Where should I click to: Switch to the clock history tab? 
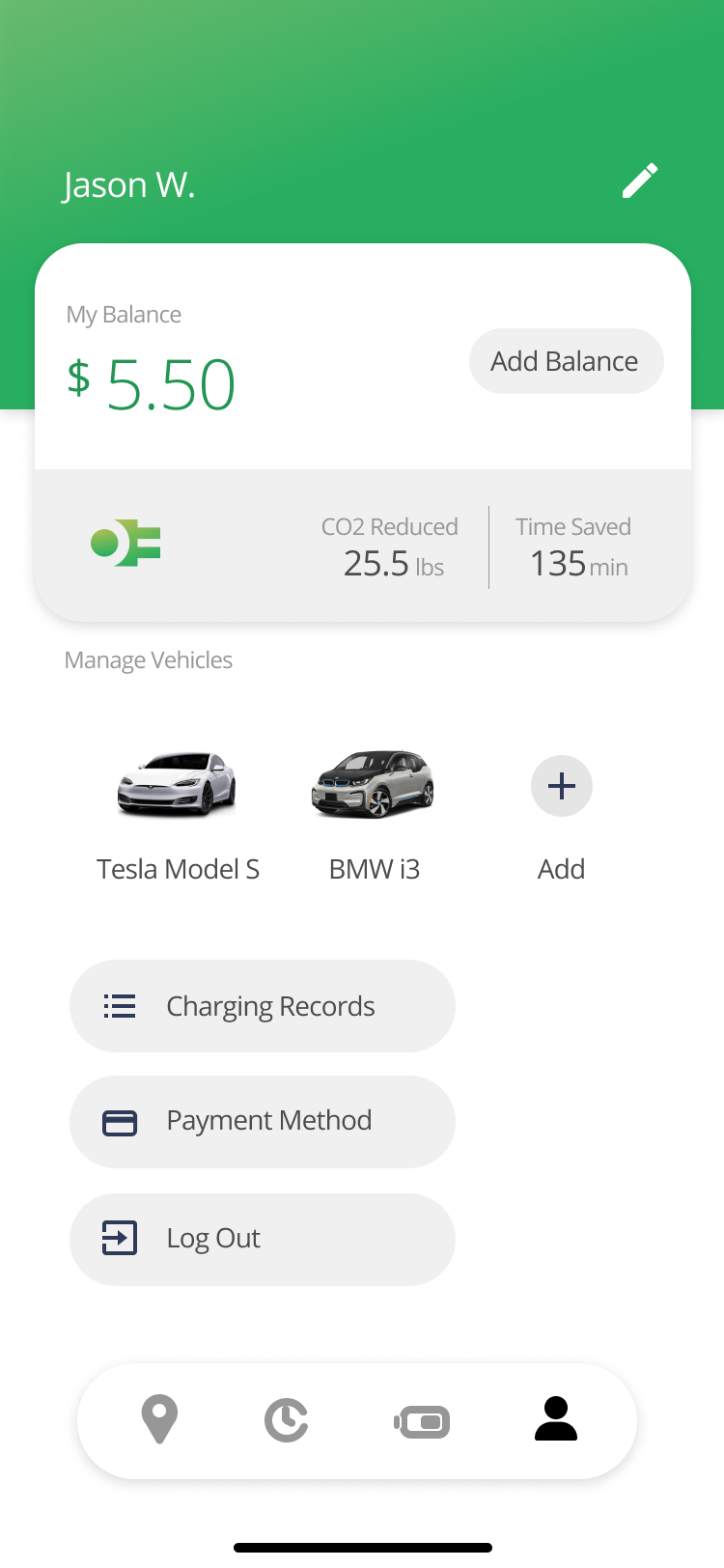click(287, 1420)
